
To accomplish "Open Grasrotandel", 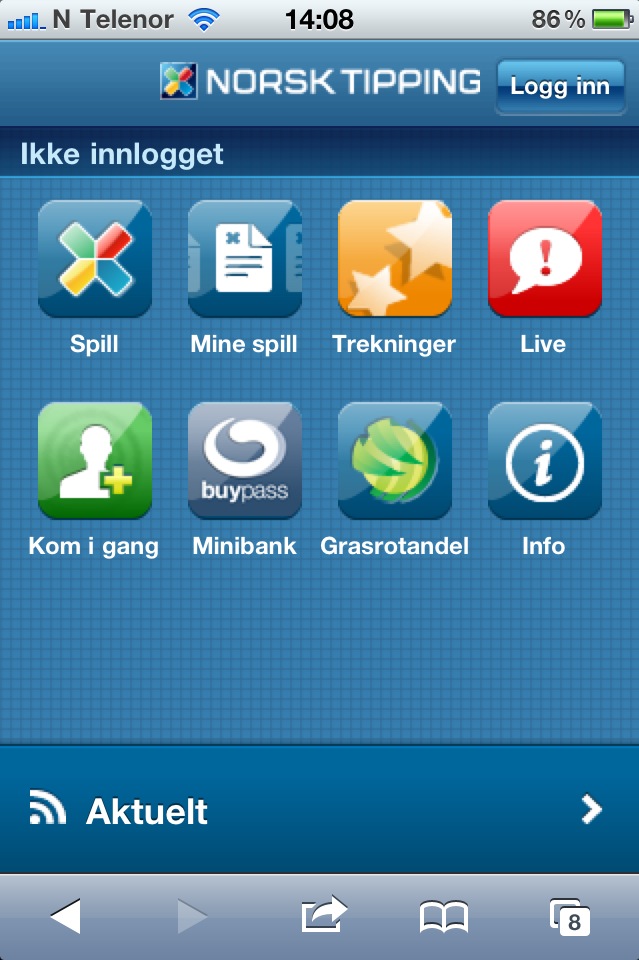I will tap(394, 461).
